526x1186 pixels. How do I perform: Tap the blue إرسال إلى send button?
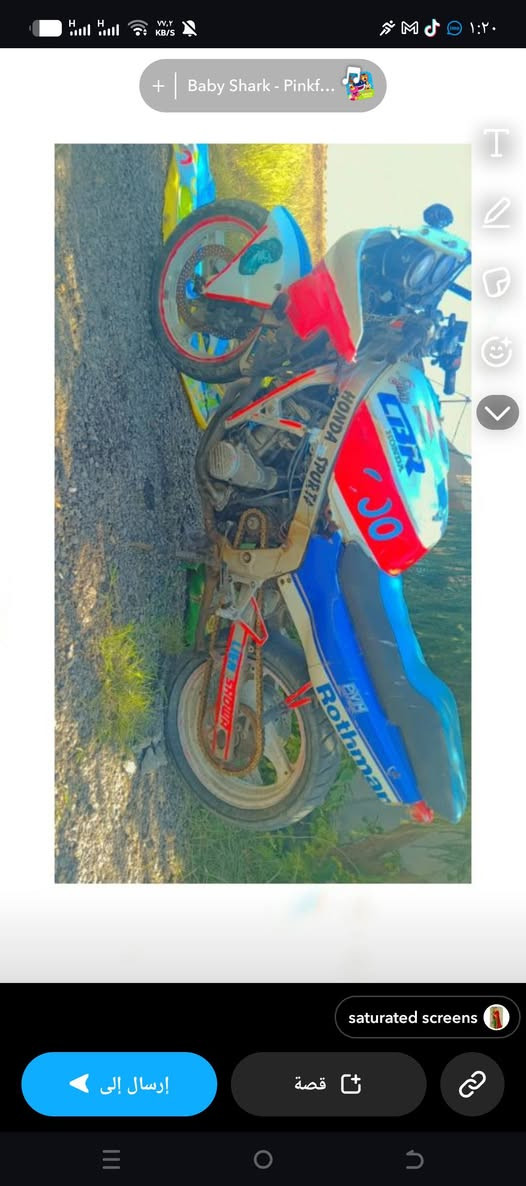[x=119, y=1084]
